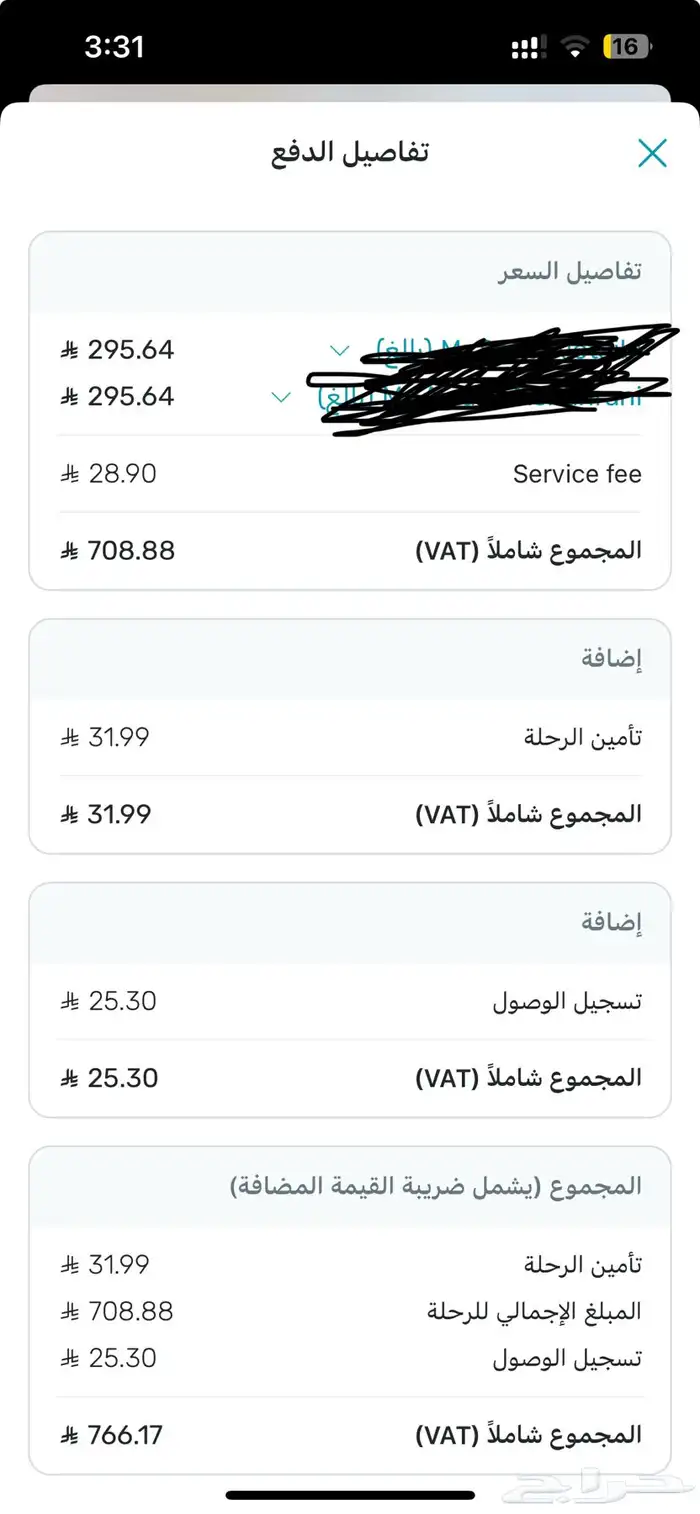Expand the first passenger's 295.64 fare breakdown
This screenshot has width=700, height=1514.
[x=340, y=350]
